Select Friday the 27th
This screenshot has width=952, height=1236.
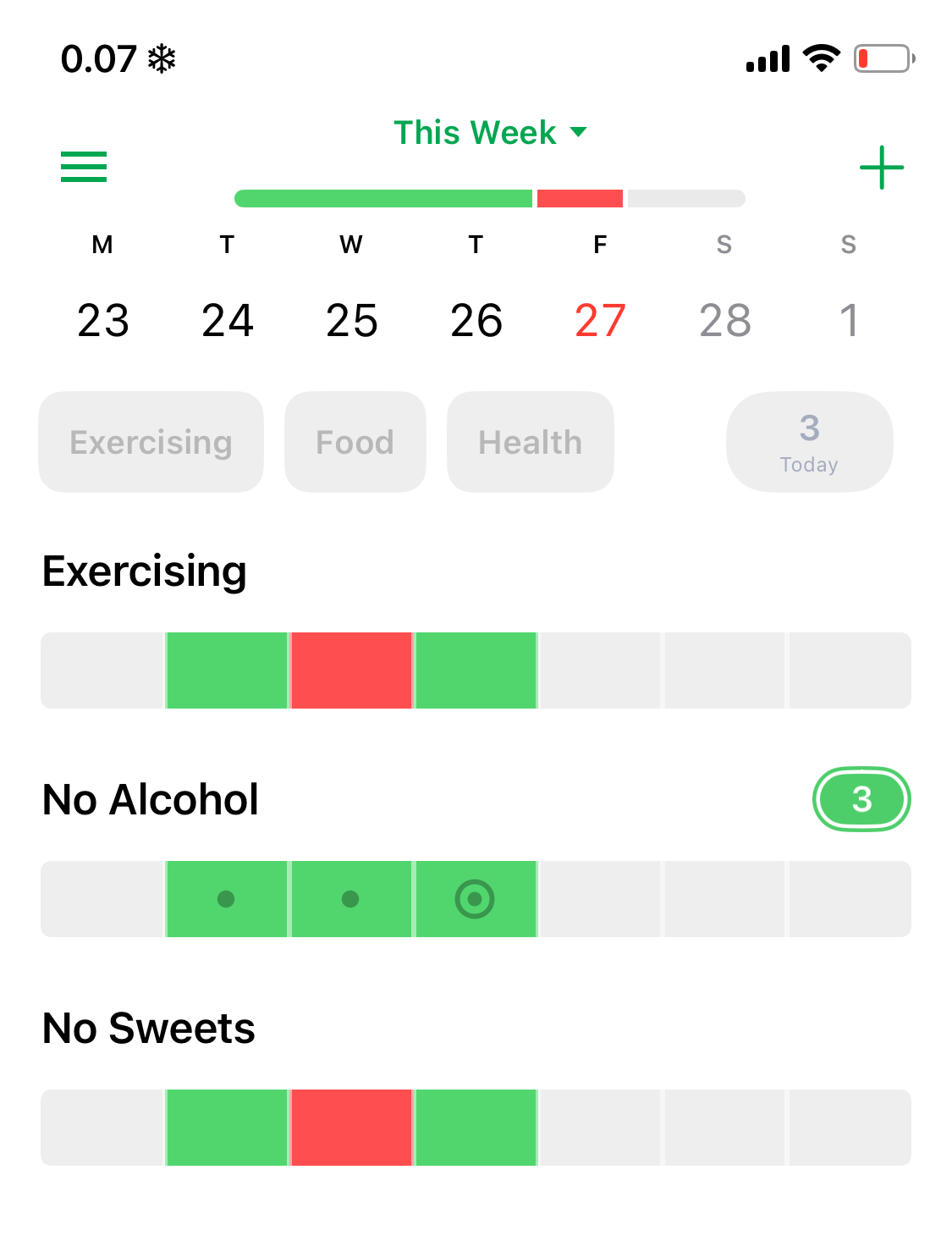click(600, 320)
